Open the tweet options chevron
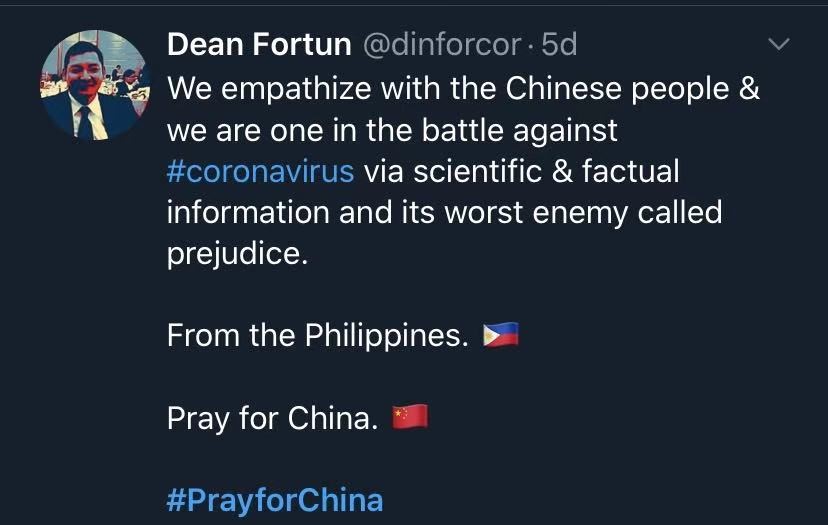Viewport: 828px width, 525px height. tap(777, 45)
